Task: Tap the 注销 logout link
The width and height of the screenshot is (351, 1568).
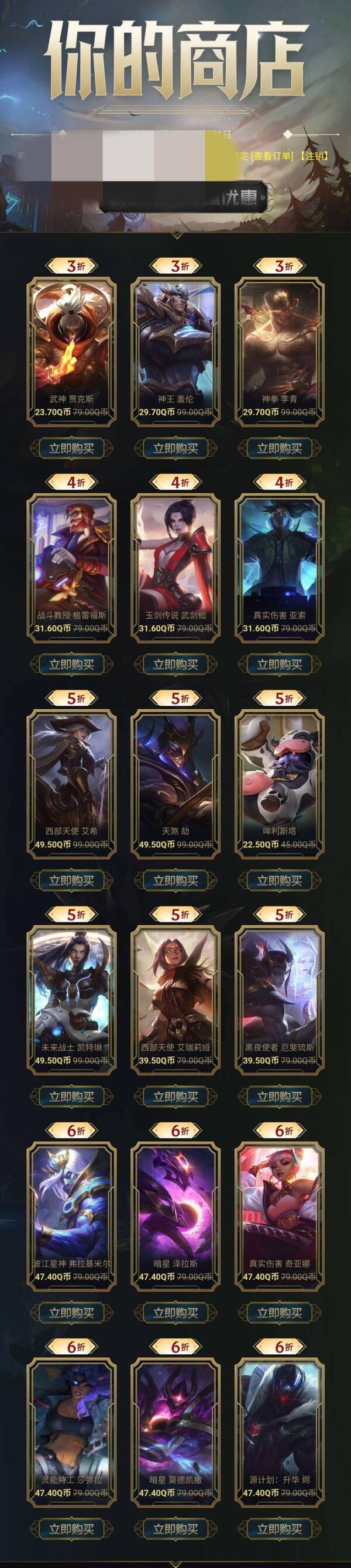Action: click(x=314, y=155)
